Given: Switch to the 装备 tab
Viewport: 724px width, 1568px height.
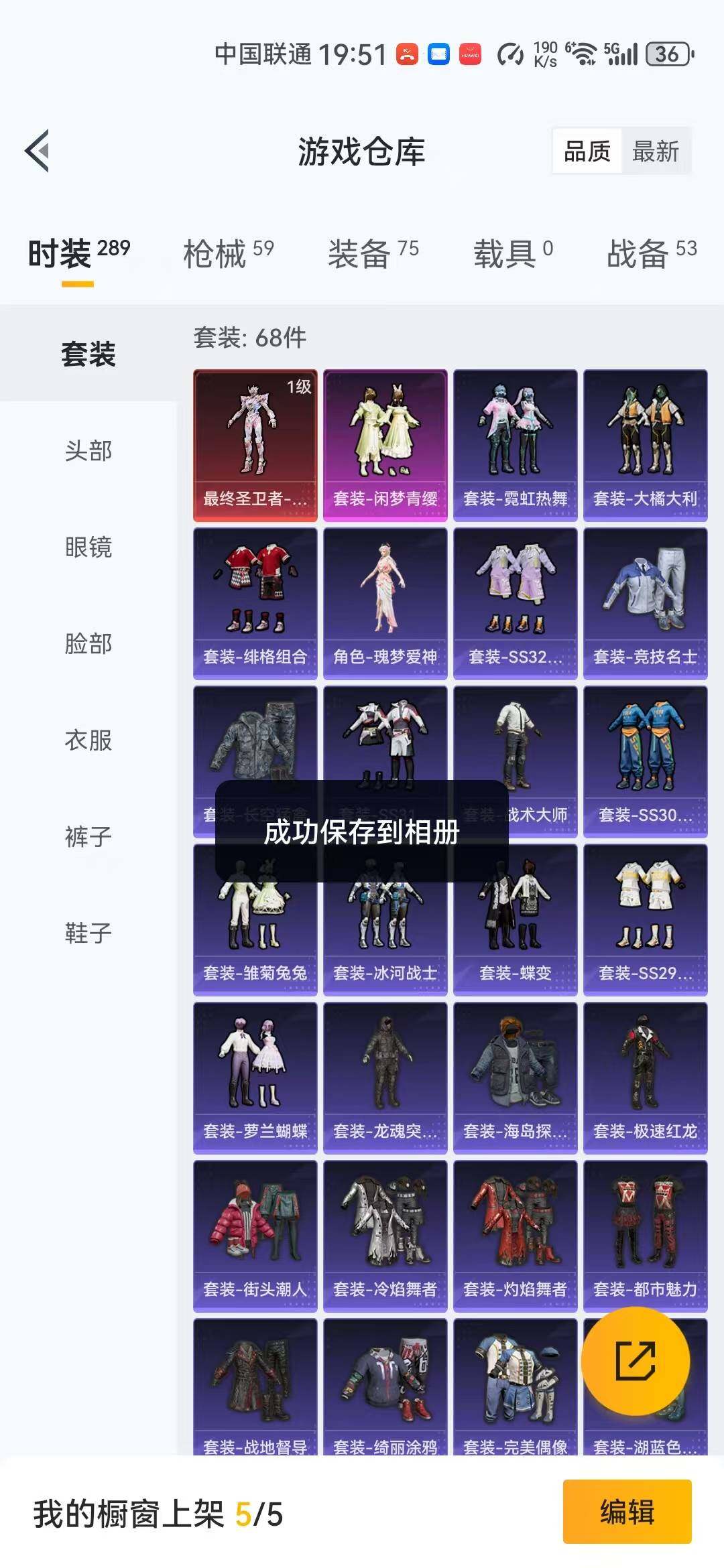Looking at the screenshot, I should point(373,254).
